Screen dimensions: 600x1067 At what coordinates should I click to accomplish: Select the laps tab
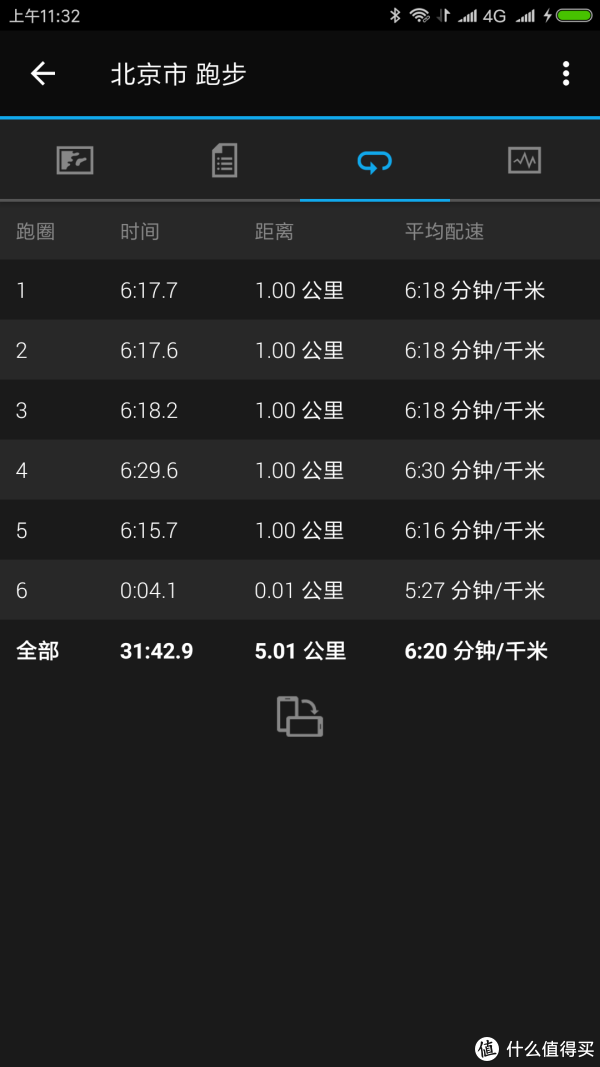click(x=375, y=161)
